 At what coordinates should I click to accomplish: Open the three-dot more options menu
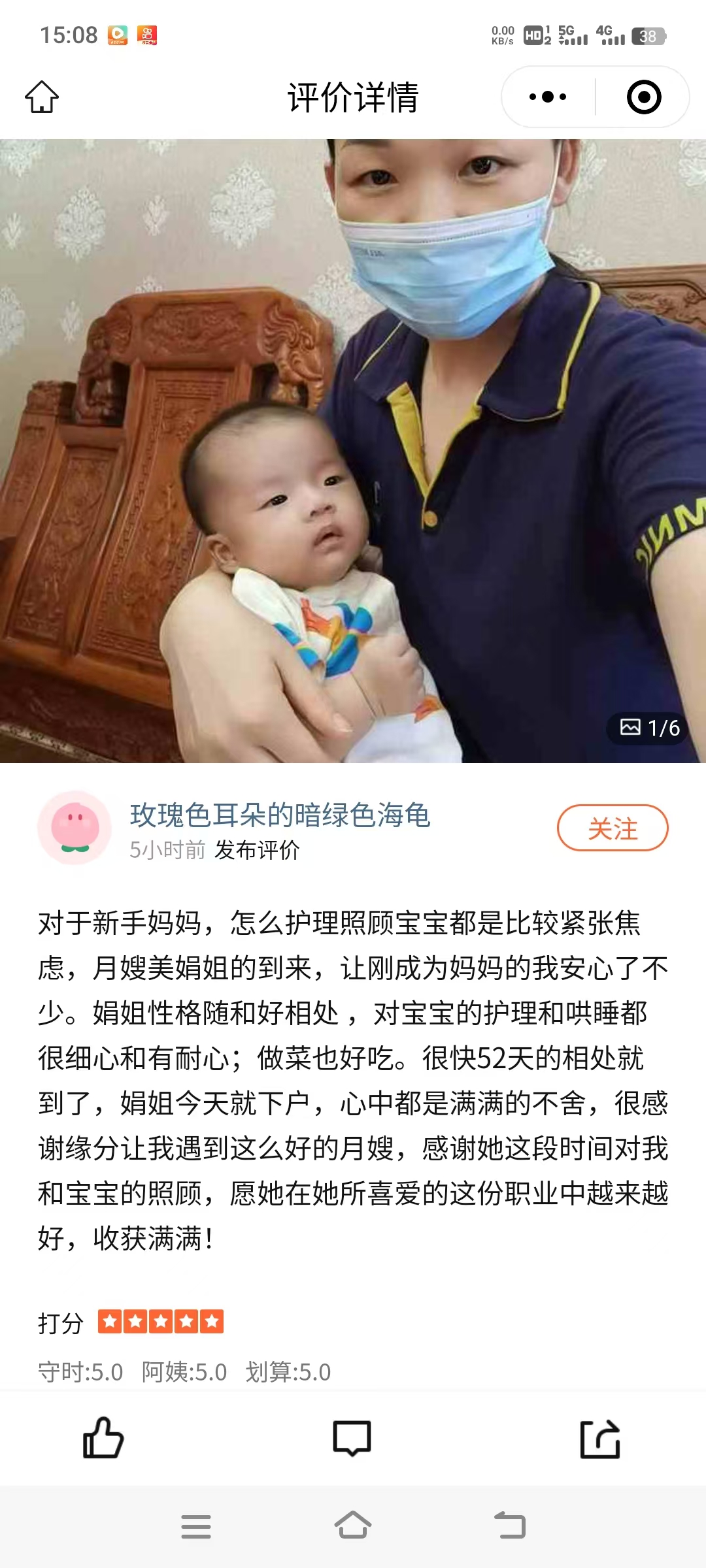point(548,97)
